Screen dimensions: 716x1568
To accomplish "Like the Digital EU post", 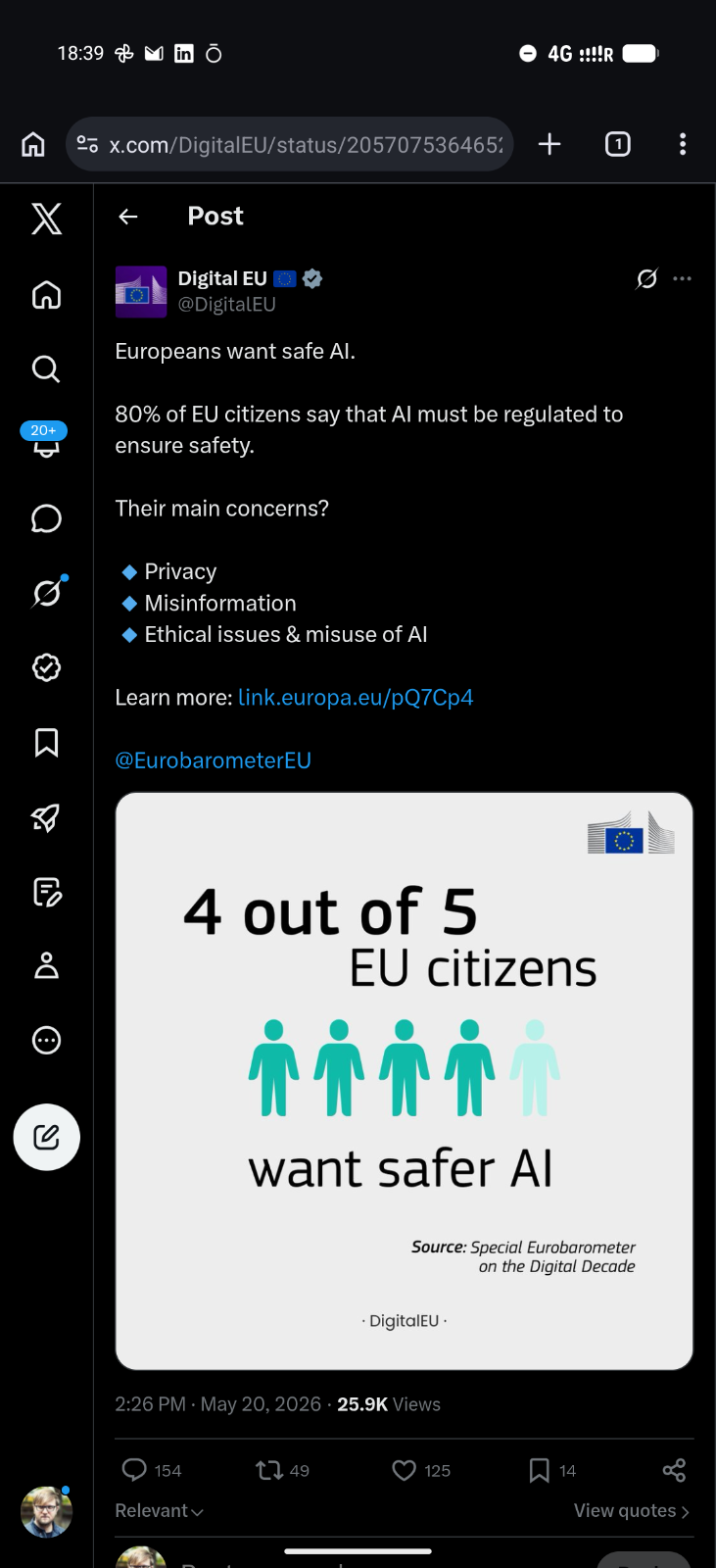I will click(404, 1470).
